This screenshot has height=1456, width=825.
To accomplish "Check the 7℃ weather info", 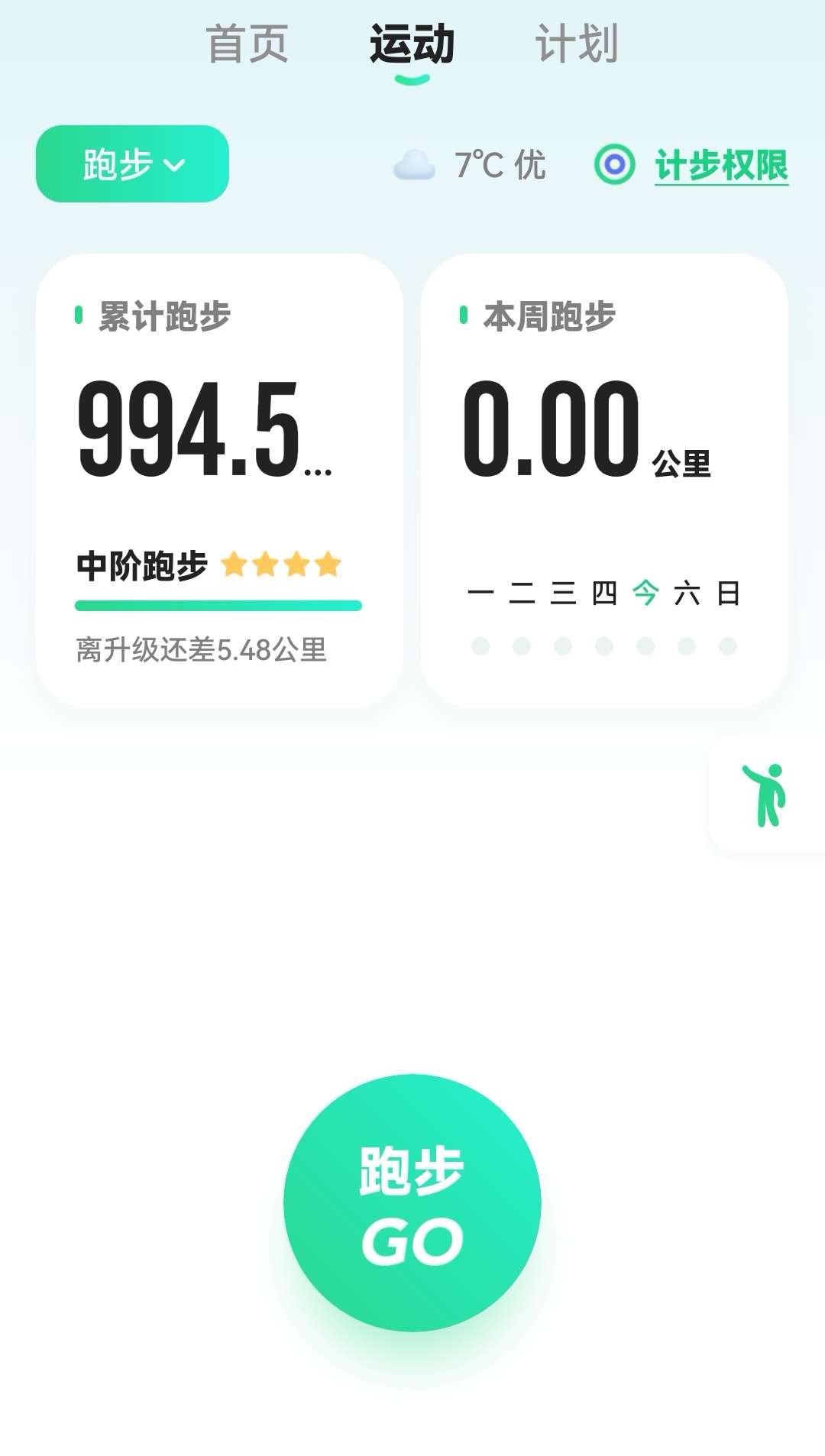I will (x=471, y=164).
